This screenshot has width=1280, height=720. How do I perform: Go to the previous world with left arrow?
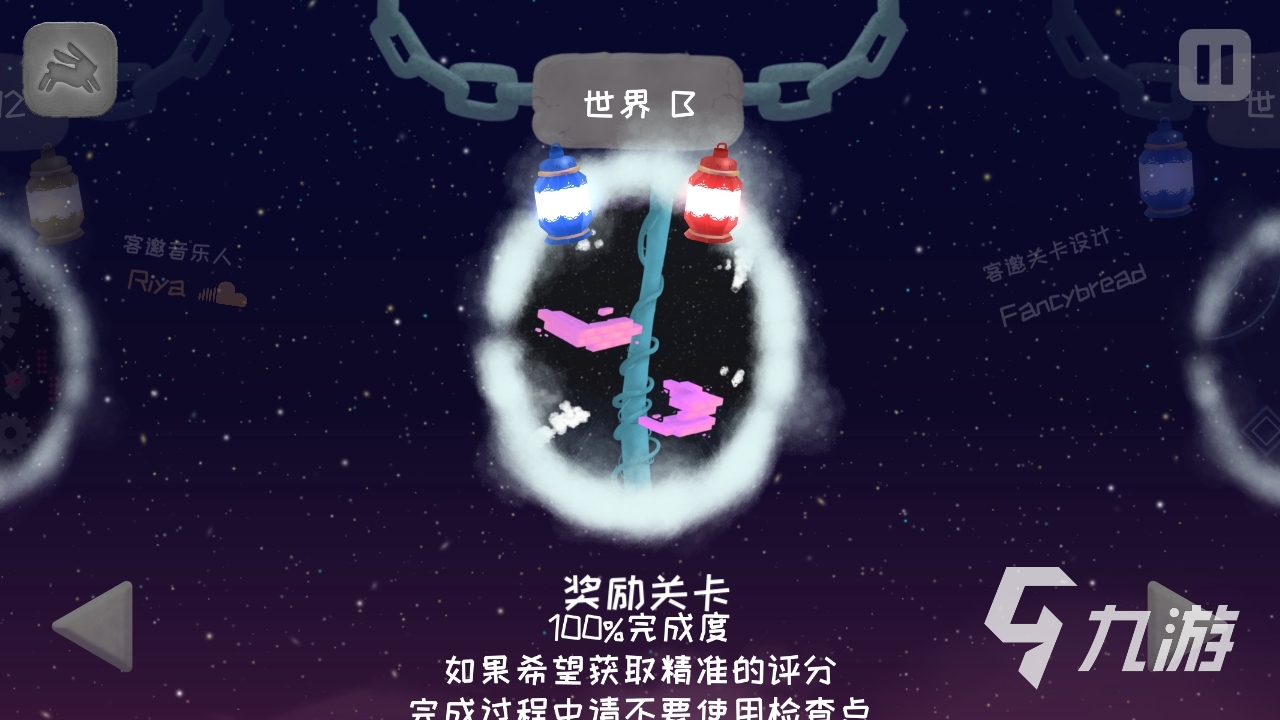click(x=95, y=626)
